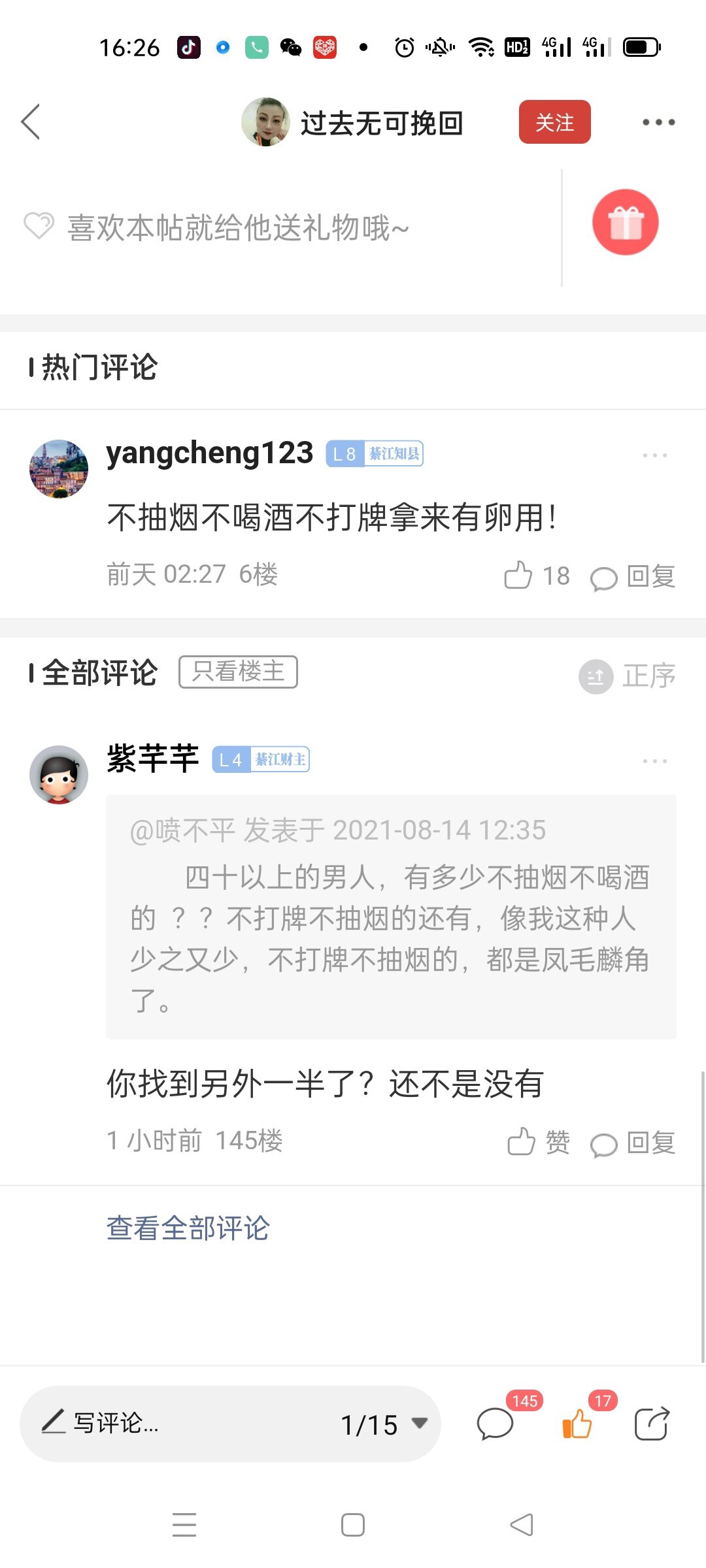The width and height of the screenshot is (706, 1568).
Task: Share this post
Action: coord(652,1424)
